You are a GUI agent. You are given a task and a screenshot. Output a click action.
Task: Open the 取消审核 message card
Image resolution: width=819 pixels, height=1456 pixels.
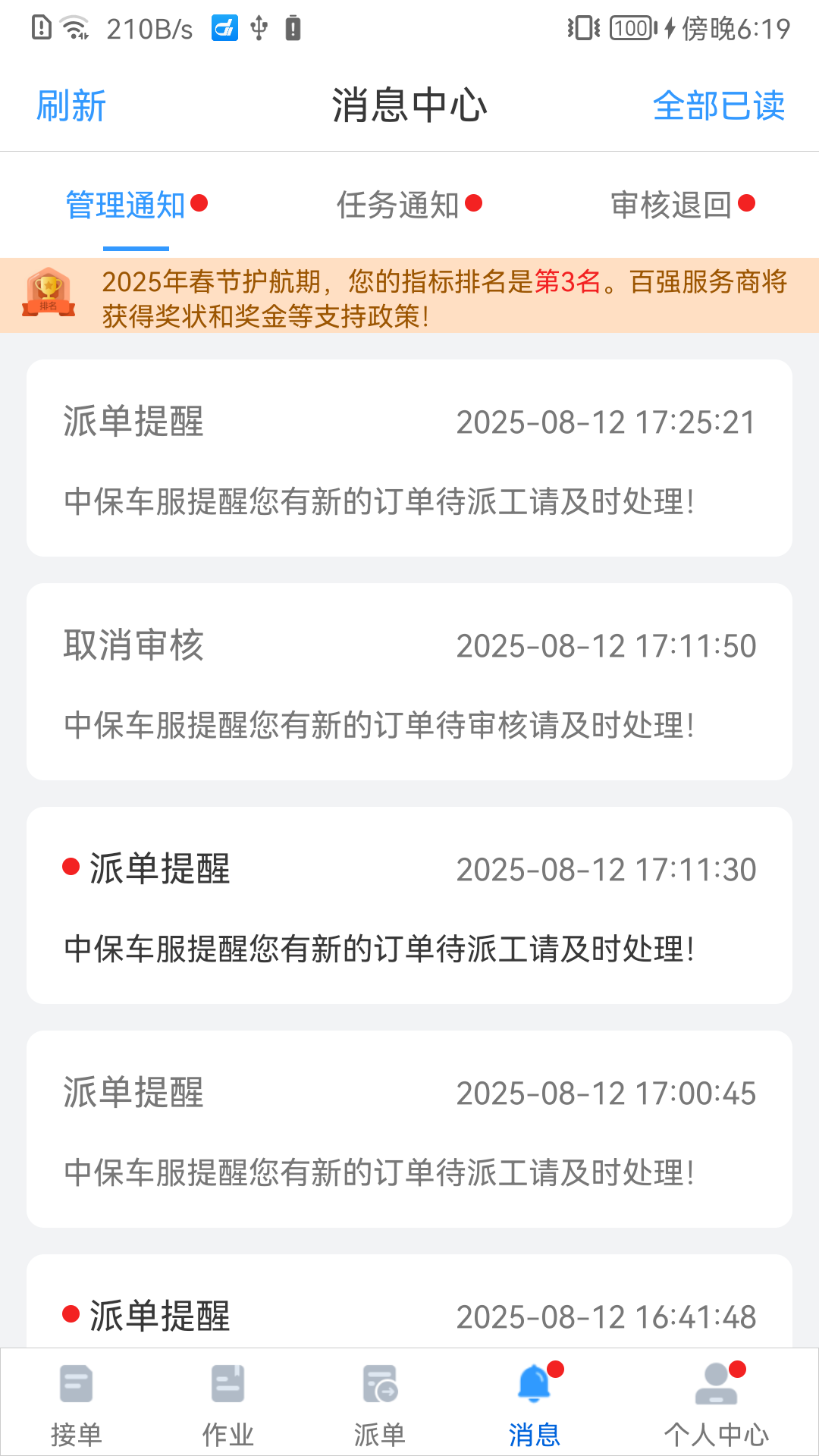409,682
